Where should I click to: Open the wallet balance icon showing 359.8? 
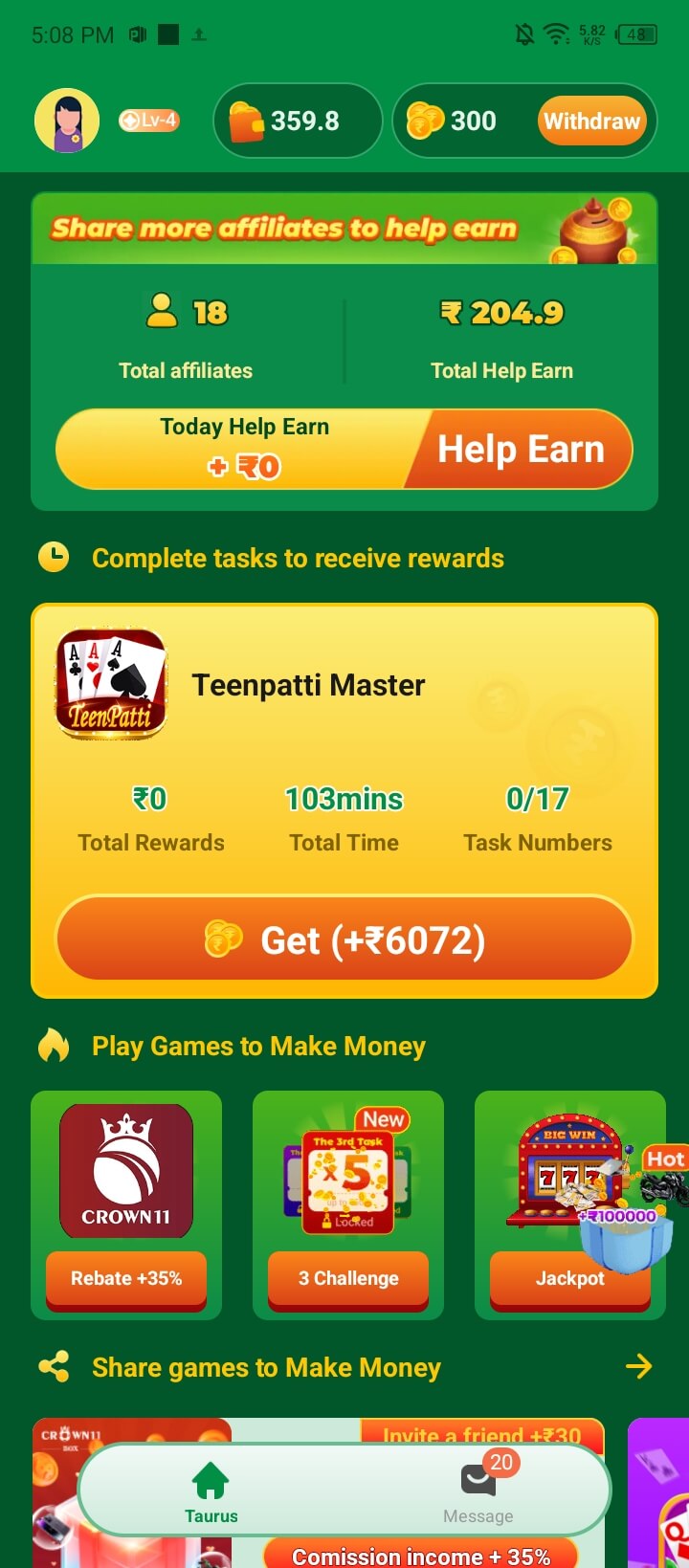pos(243,121)
